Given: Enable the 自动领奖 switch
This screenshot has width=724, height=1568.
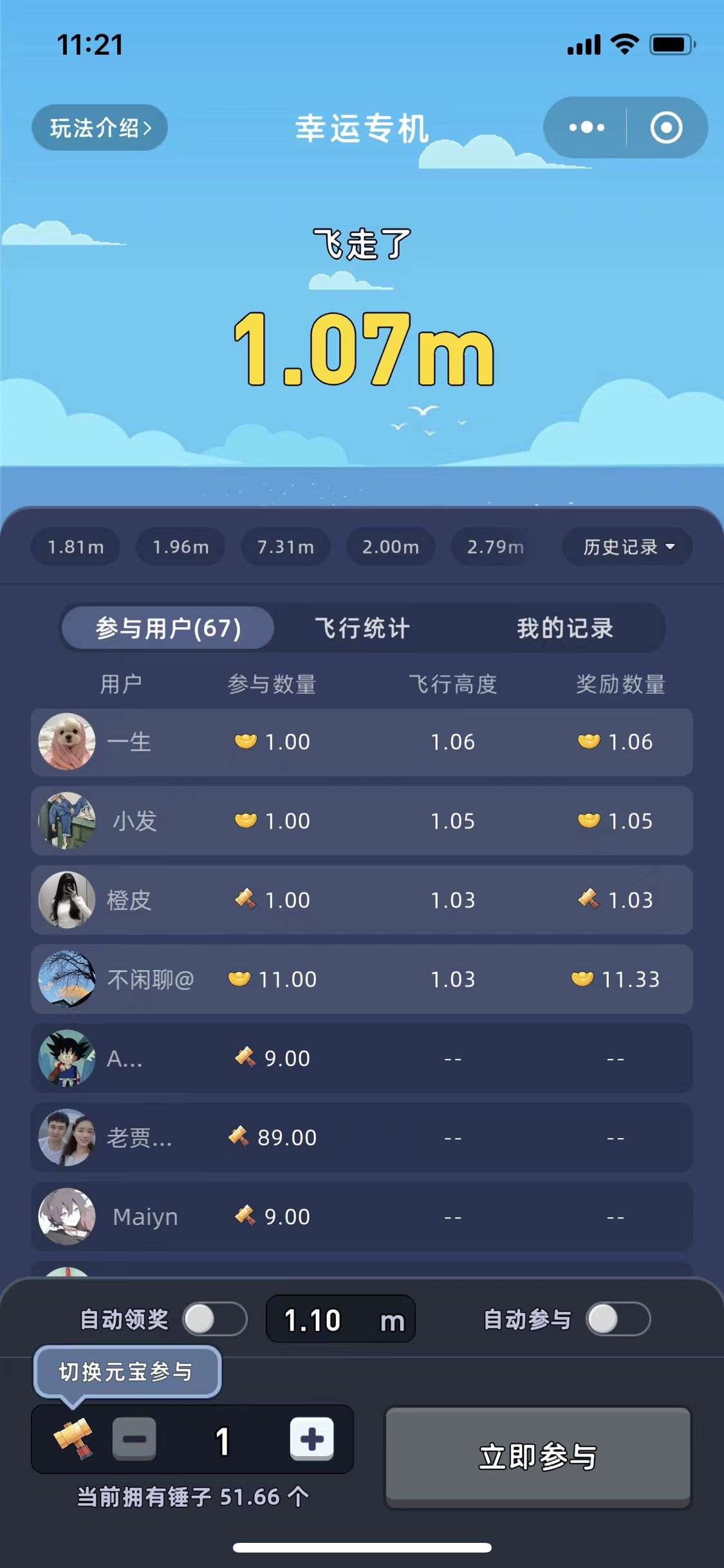Looking at the screenshot, I should [x=215, y=1320].
